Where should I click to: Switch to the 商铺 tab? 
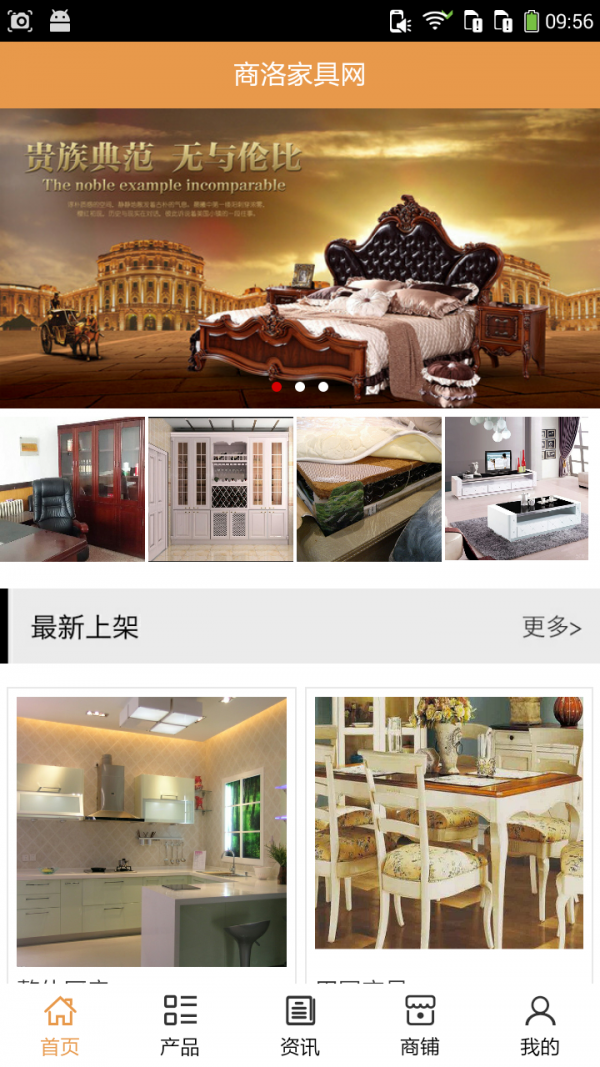coord(420,1025)
